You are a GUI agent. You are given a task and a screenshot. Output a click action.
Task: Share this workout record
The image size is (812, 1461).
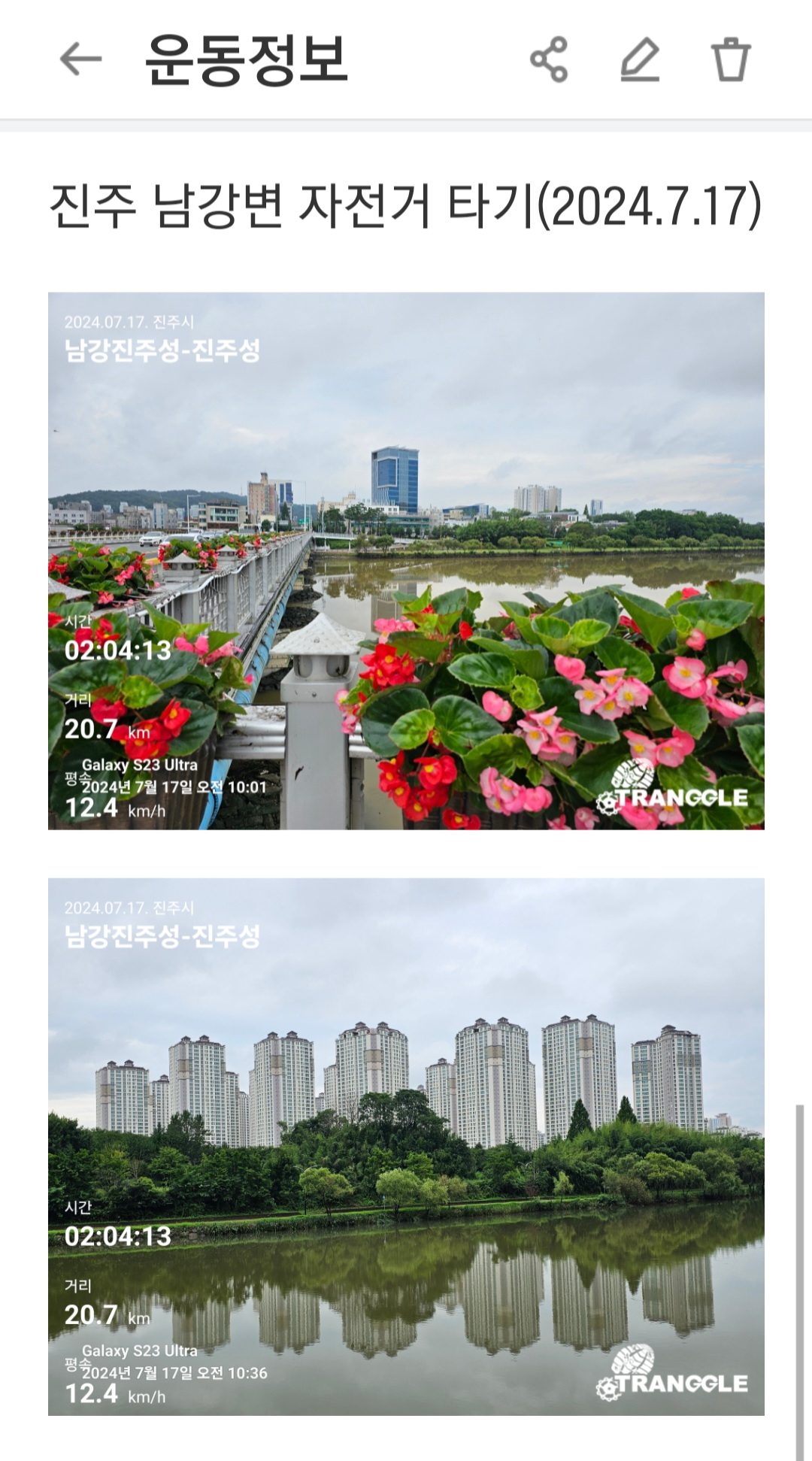click(x=549, y=59)
